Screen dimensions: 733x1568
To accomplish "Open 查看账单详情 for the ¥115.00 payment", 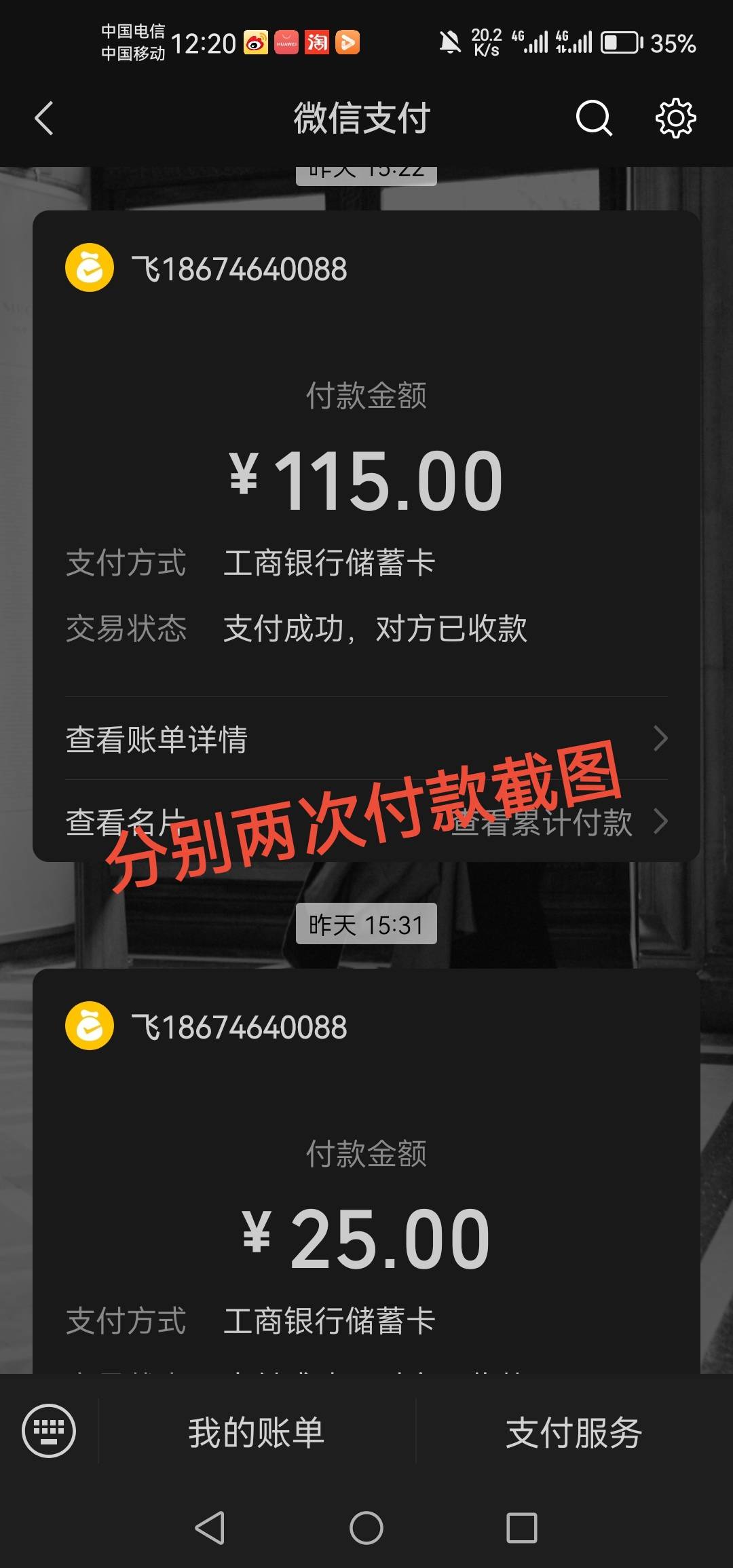I will tap(366, 739).
